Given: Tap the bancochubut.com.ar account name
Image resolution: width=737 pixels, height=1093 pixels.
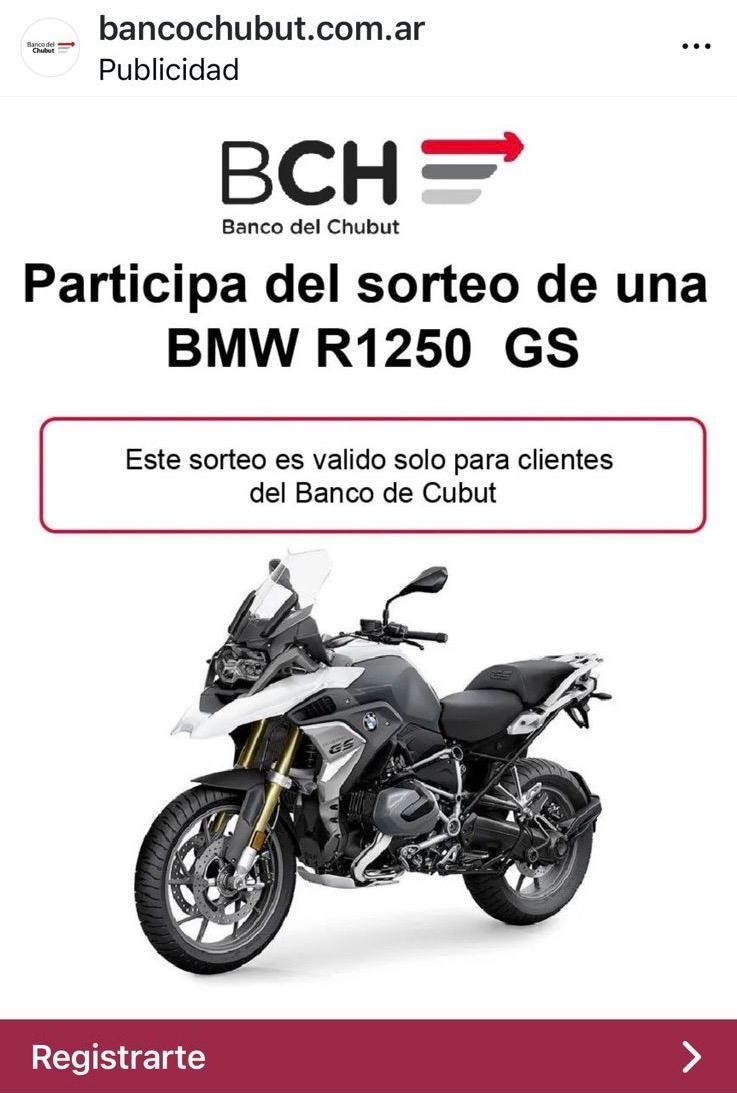Looking at the screenshot, I should point(261,29).
